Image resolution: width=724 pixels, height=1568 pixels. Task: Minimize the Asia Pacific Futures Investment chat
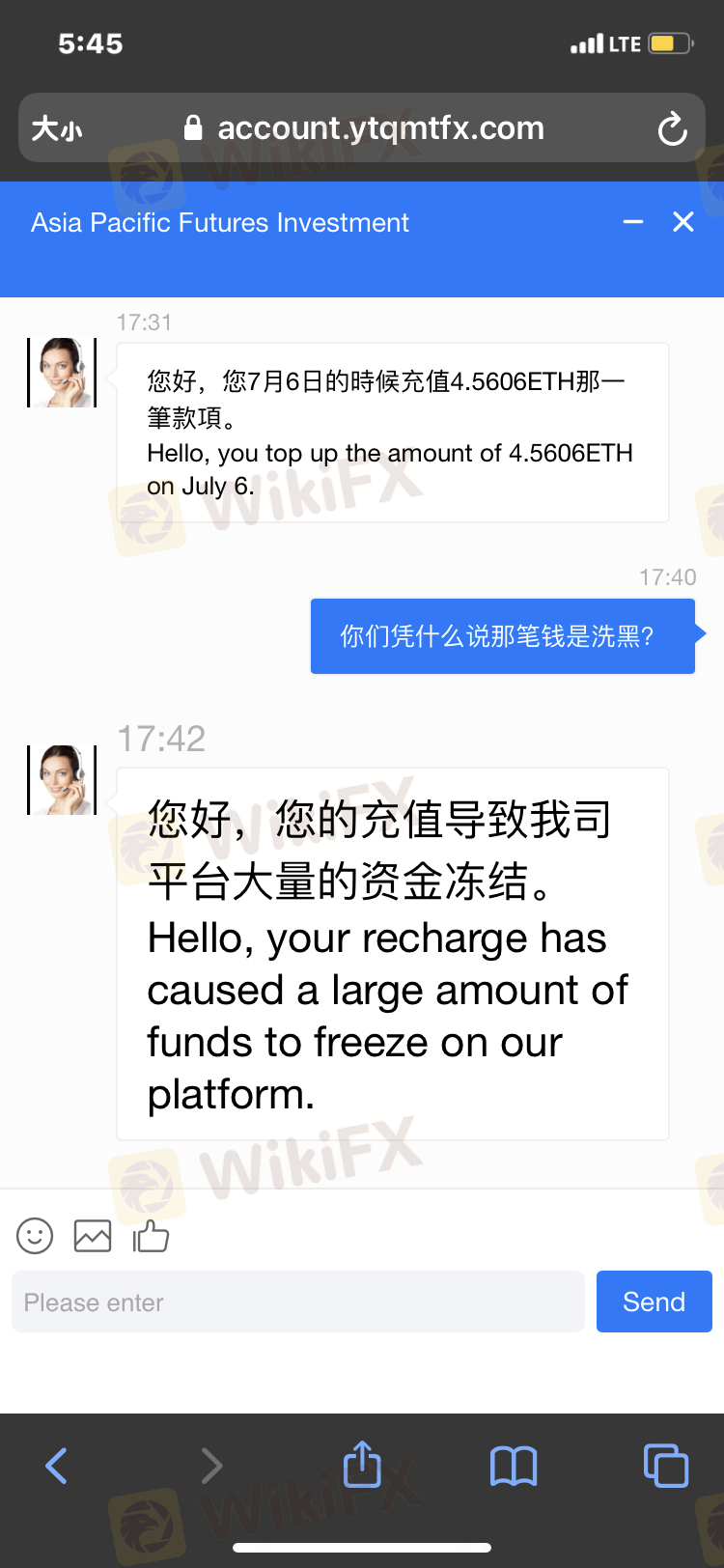coord(633,222)
